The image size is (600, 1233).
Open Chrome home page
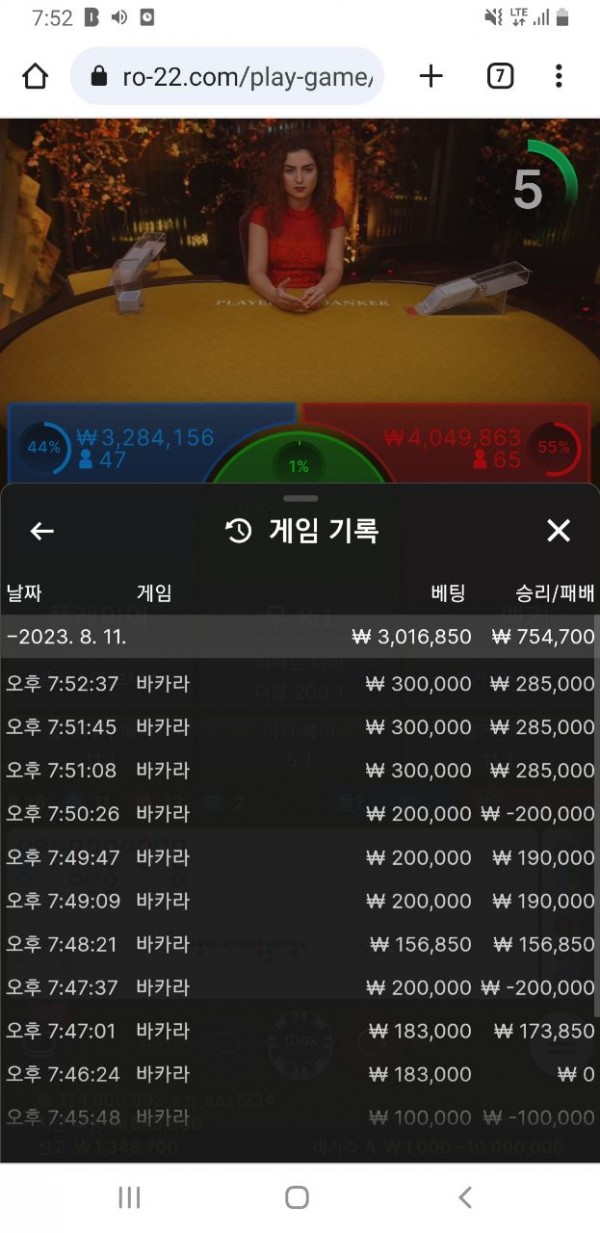(35, 76)
